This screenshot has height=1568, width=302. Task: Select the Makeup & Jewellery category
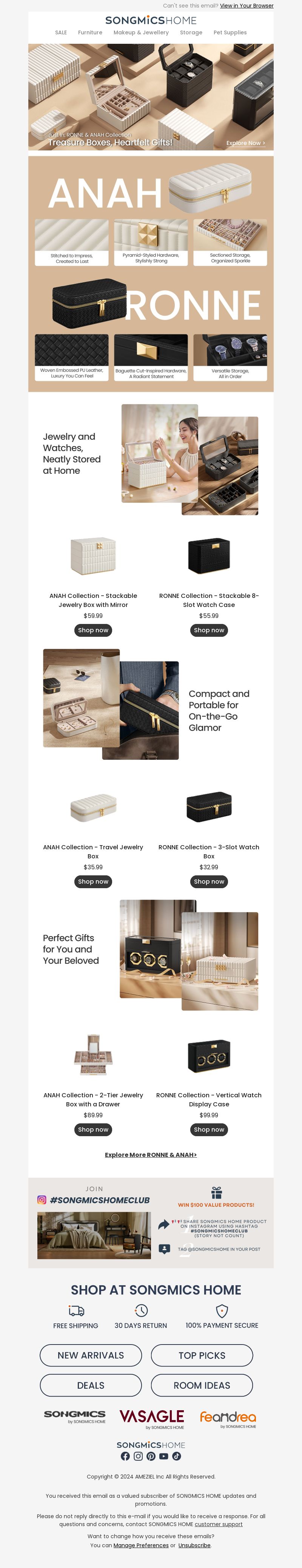click(x=141, y=33)
